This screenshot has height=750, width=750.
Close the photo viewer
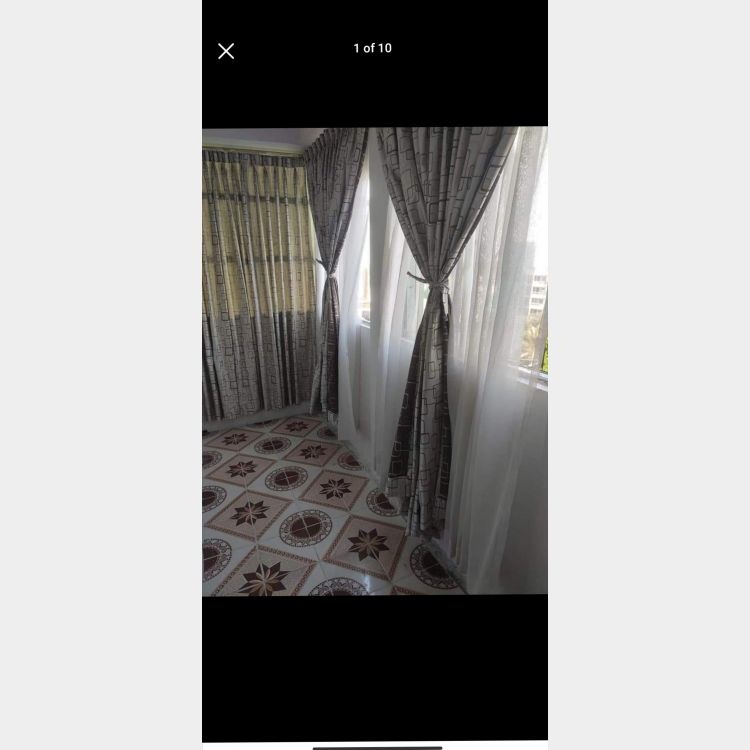tap(226, 51)
